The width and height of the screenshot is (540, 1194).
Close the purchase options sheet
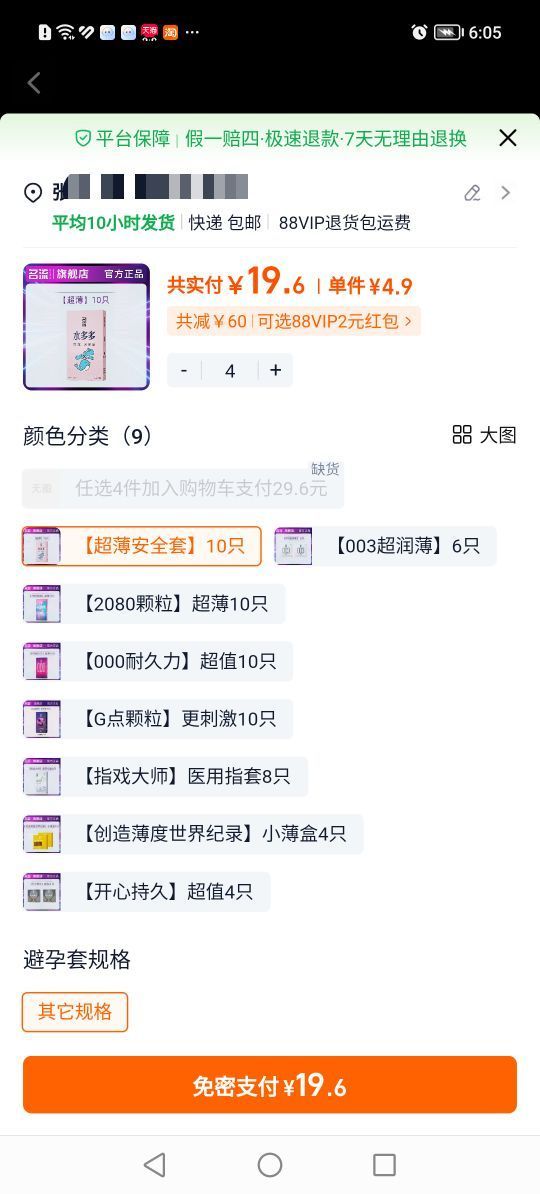507,138
